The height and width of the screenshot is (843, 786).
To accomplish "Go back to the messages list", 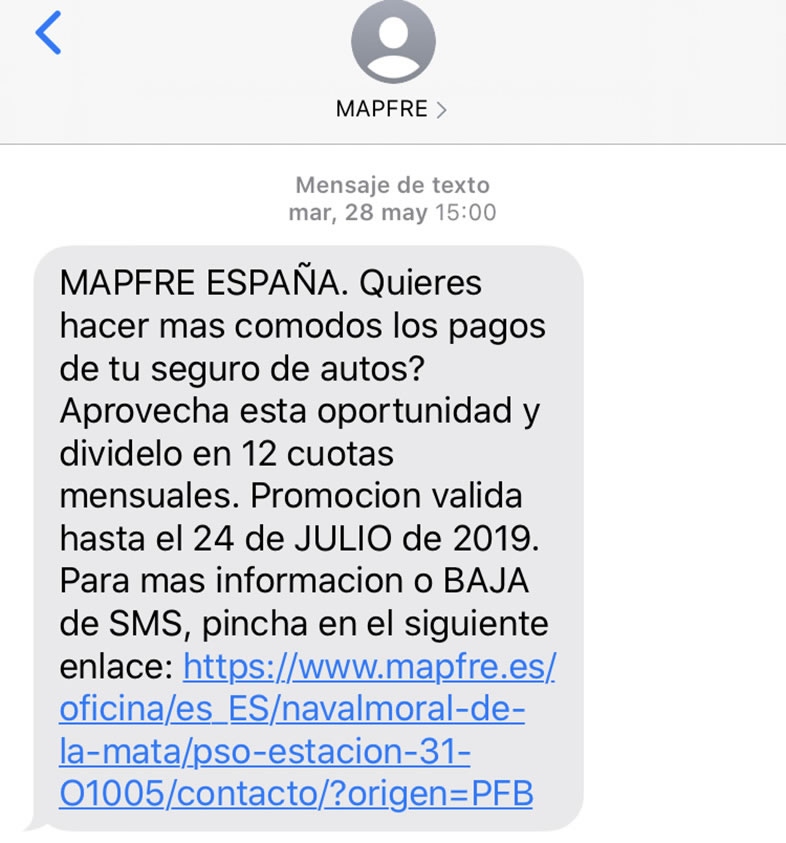I will [x=47, y=34].
